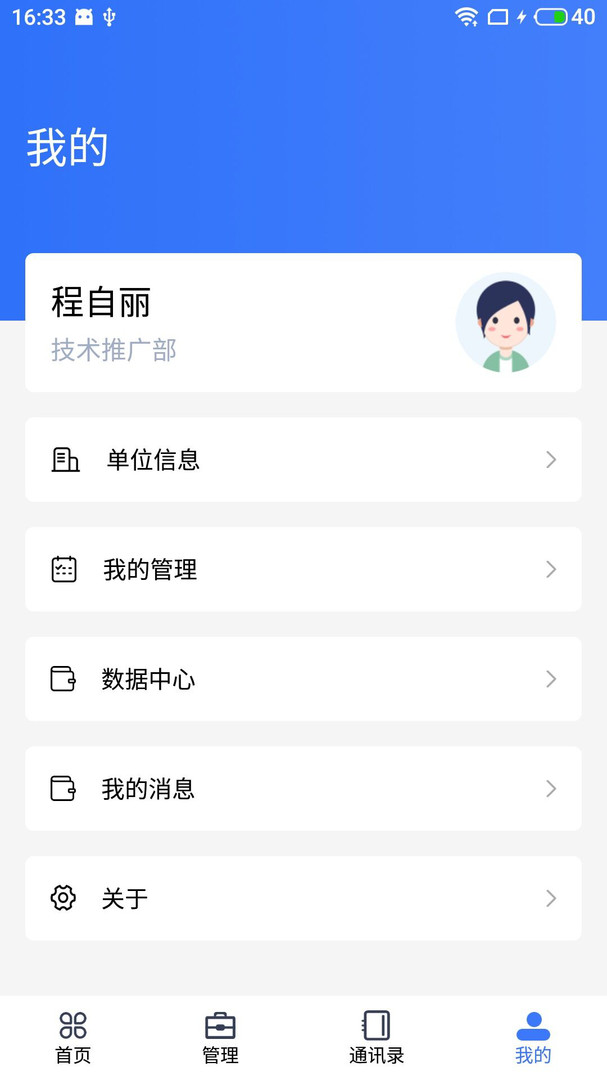Open 数据中心

303,680
